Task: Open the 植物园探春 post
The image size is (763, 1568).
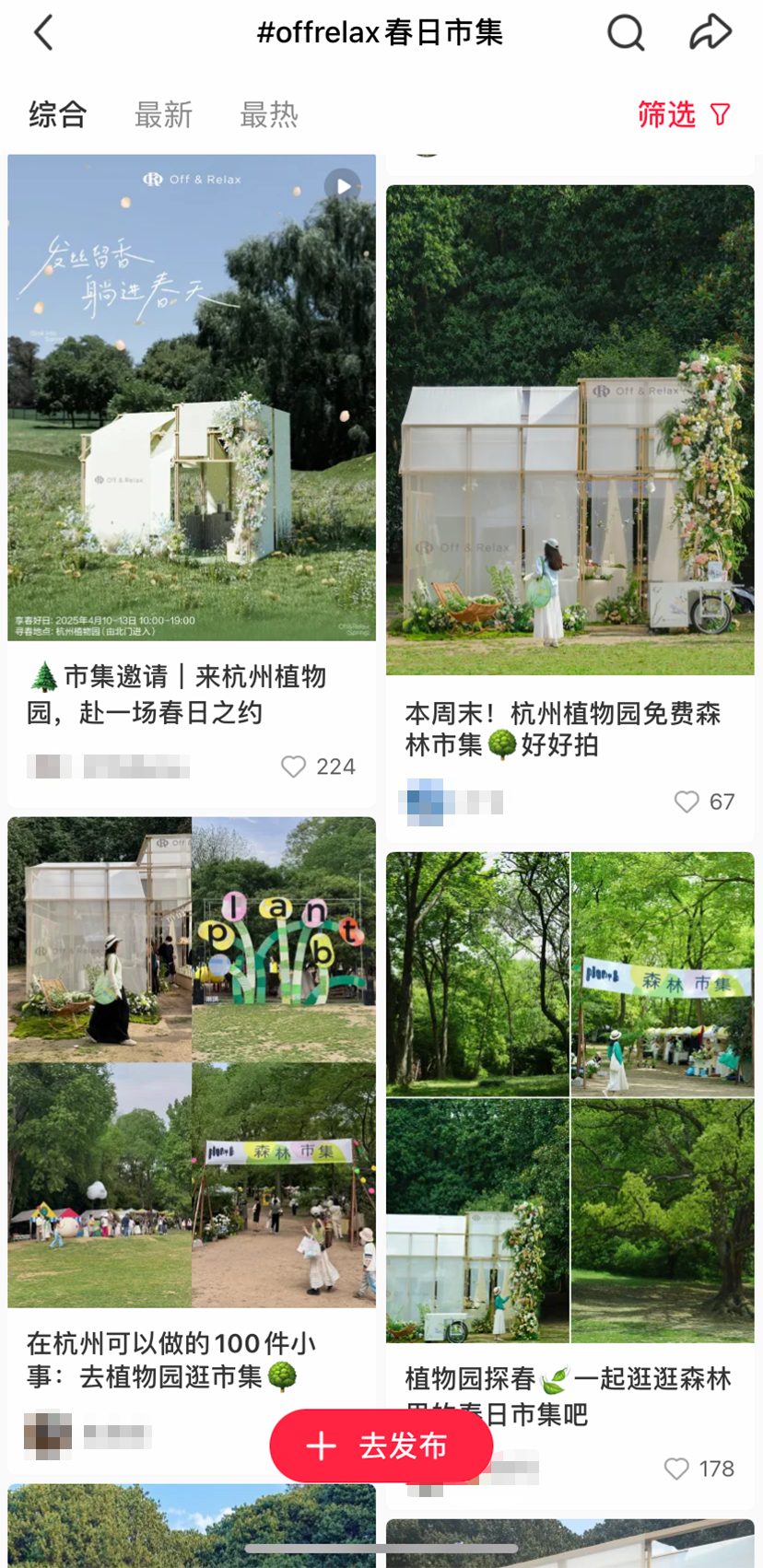Action: pyautogui.click(x=569, y=1096)
